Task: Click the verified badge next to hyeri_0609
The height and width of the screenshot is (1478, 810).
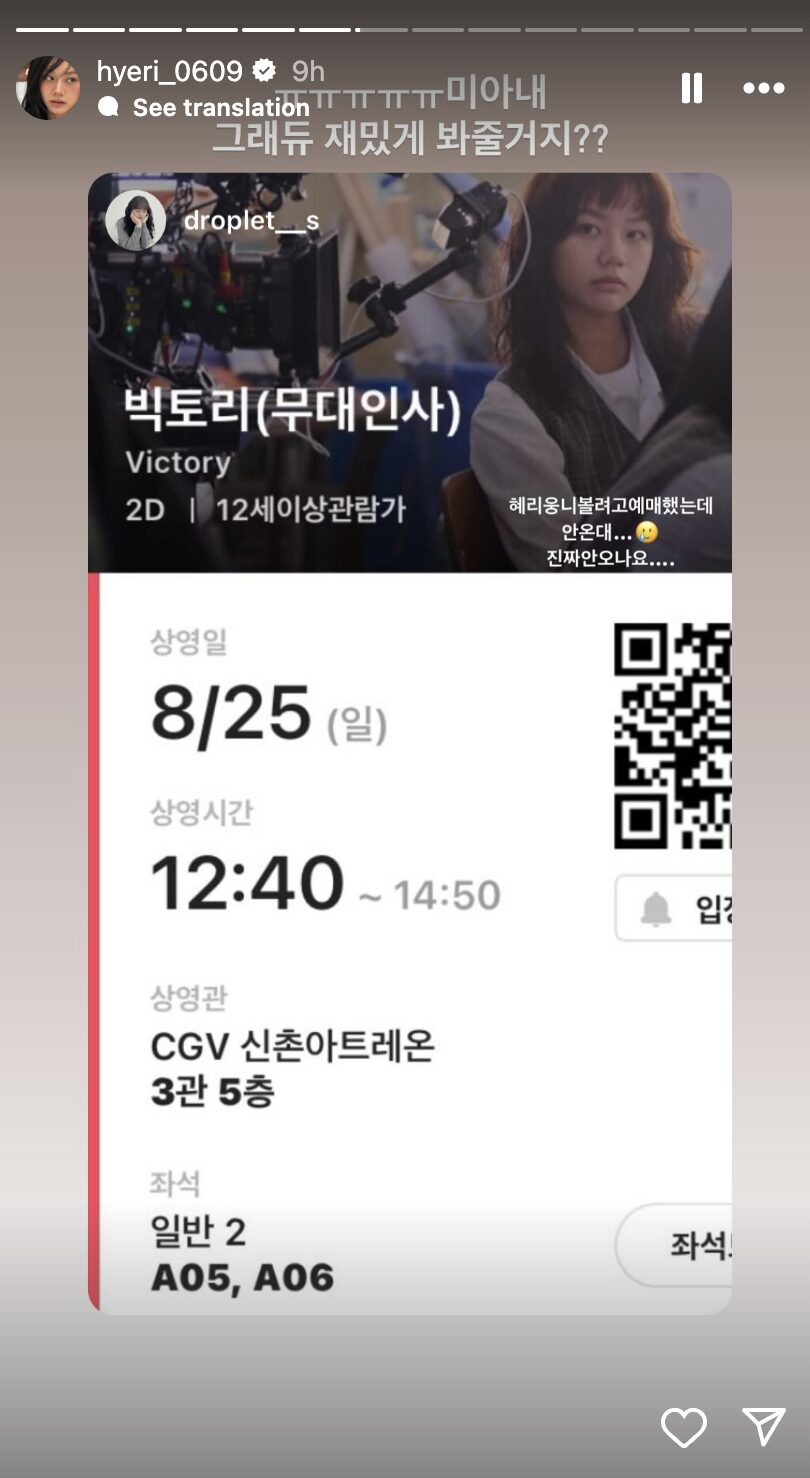Action: [264, 71]
